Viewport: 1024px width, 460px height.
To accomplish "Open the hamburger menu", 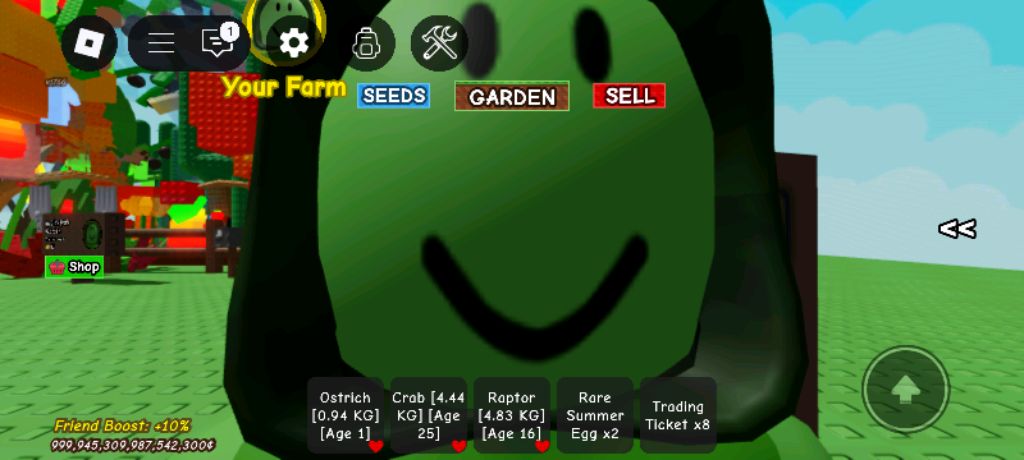I will tap(161, 43).
